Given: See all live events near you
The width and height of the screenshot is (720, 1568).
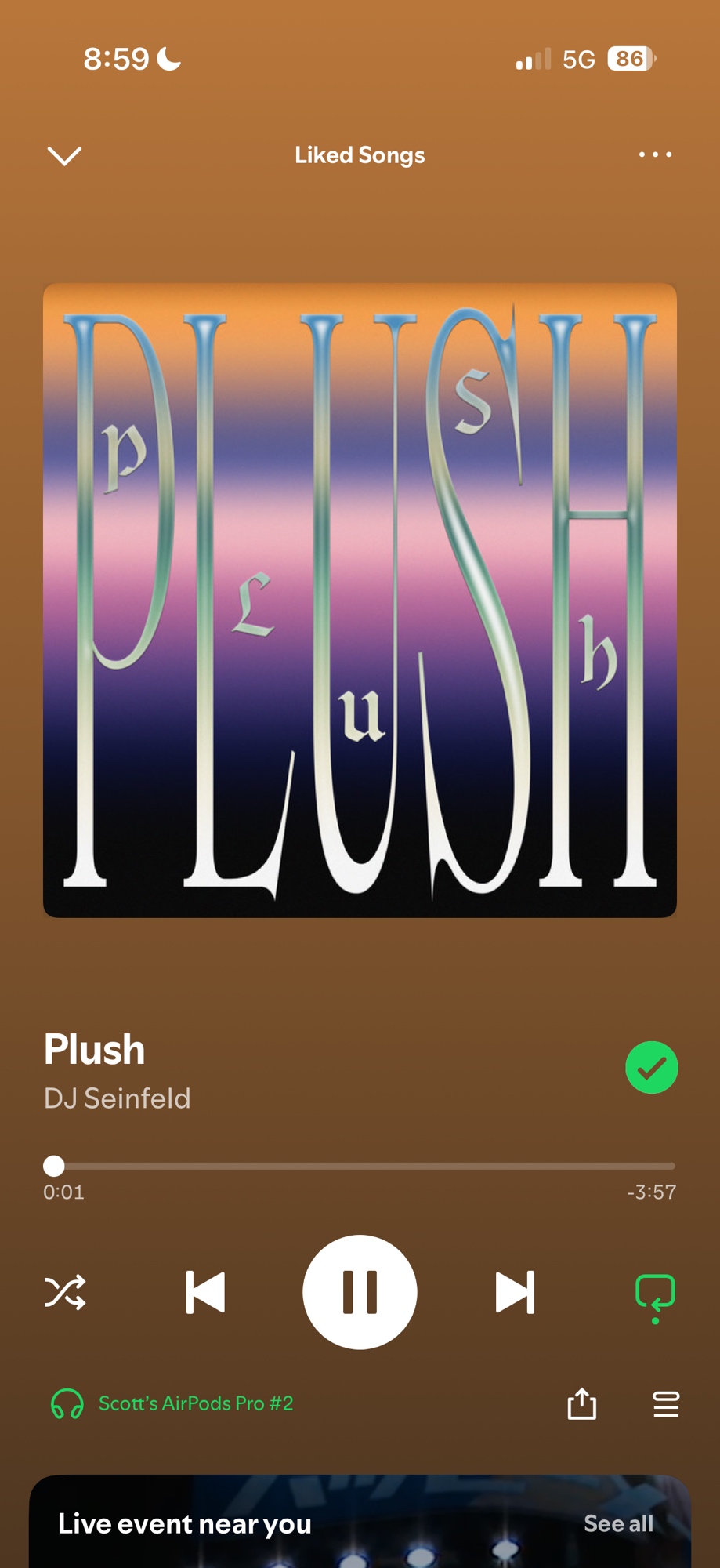Looking at the screenshot, I should [618, 1523].
